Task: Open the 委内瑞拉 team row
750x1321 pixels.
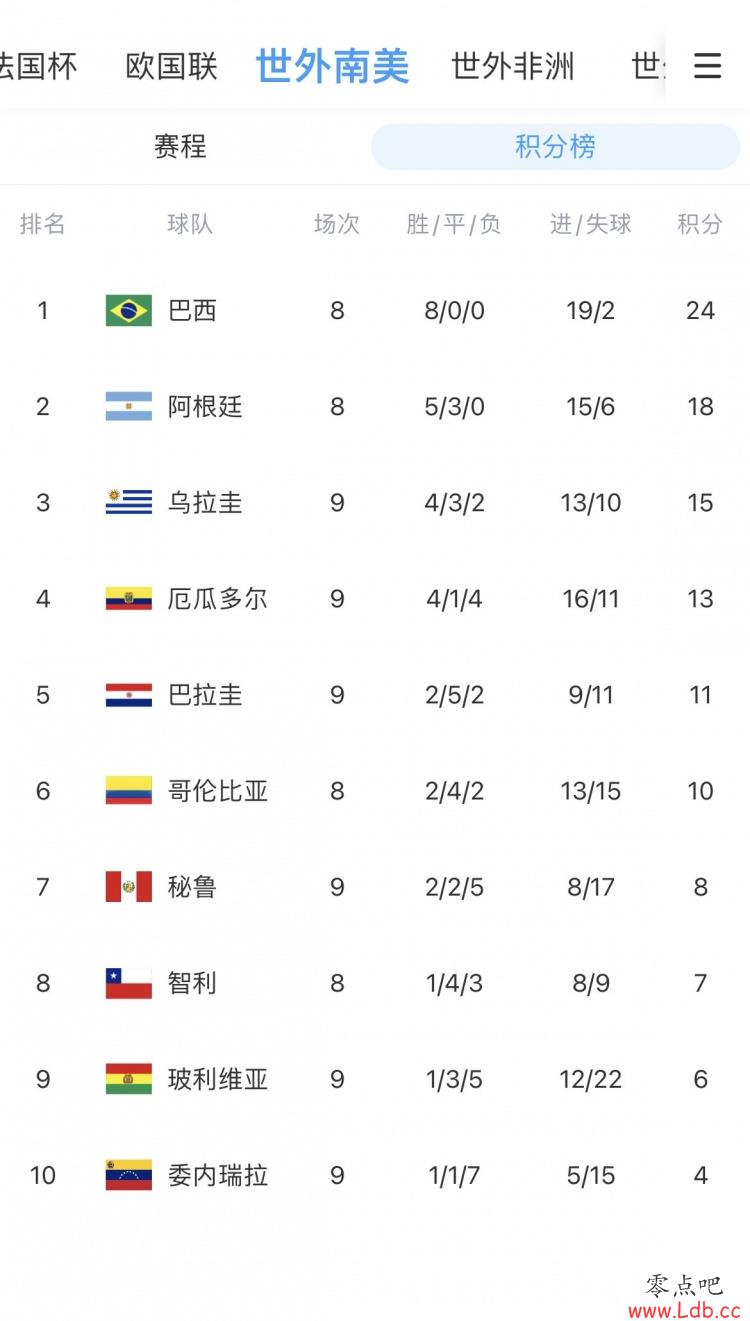Action: coord(375,1175)
